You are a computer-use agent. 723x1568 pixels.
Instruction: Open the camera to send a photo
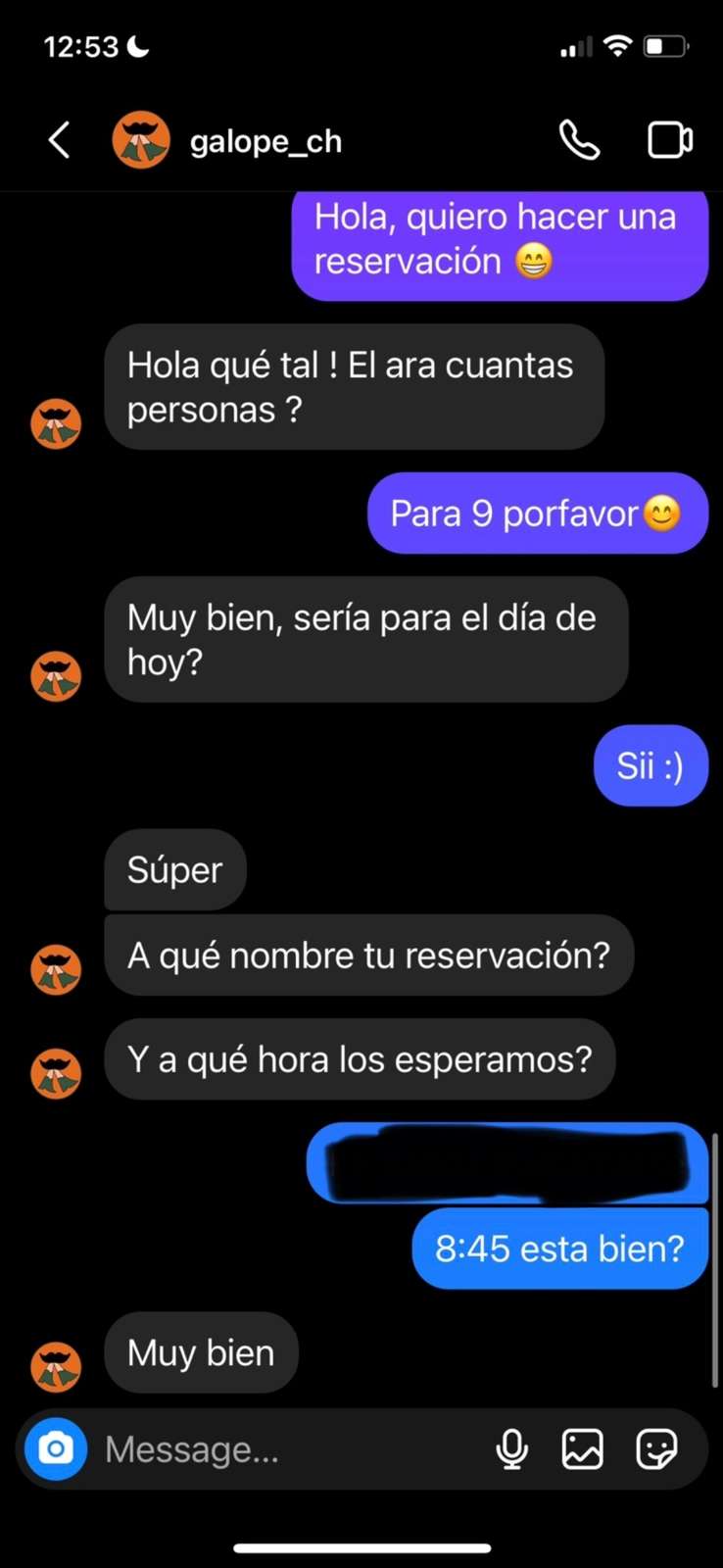pyautogui.click(x=56, y=1448)
